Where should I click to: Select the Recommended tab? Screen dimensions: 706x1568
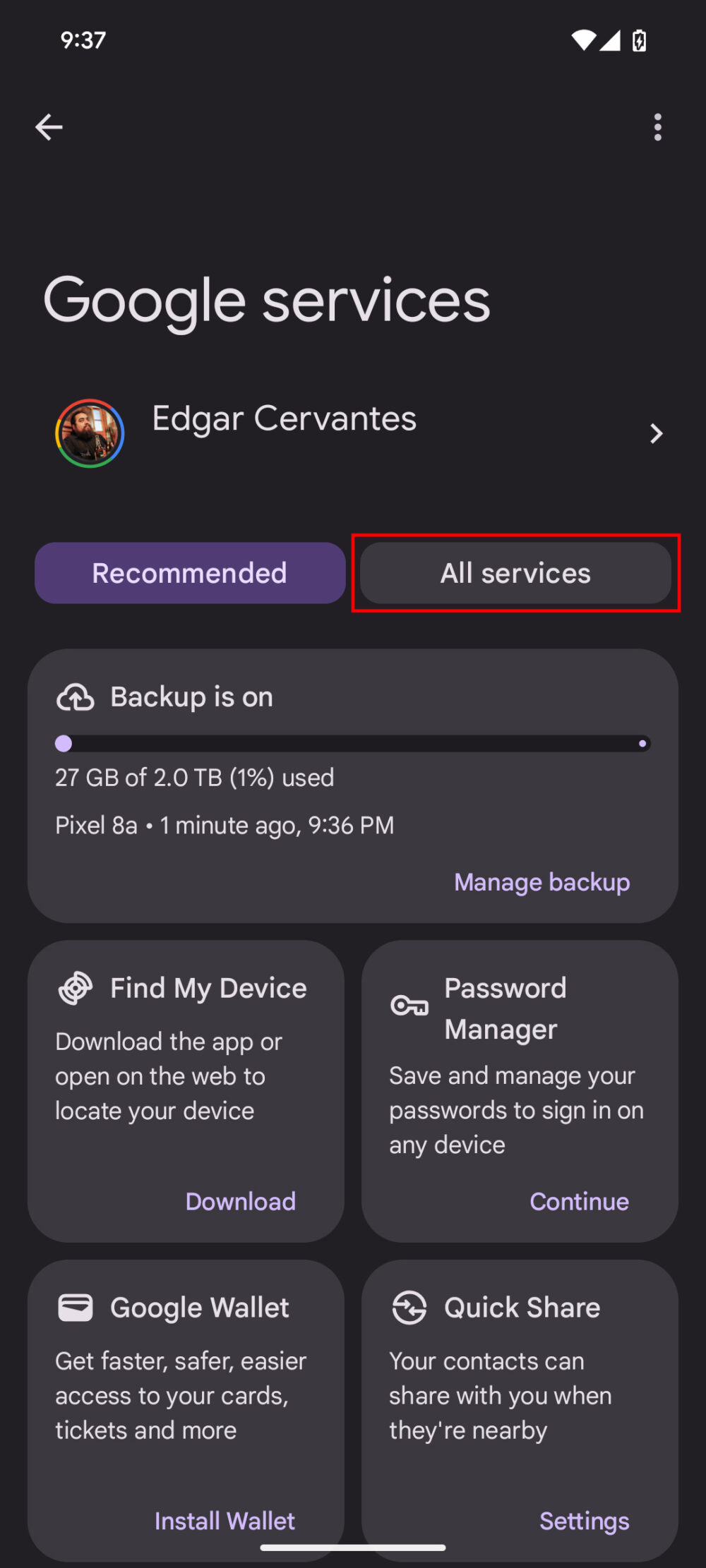pyautogui.click(x=189, y=573)
